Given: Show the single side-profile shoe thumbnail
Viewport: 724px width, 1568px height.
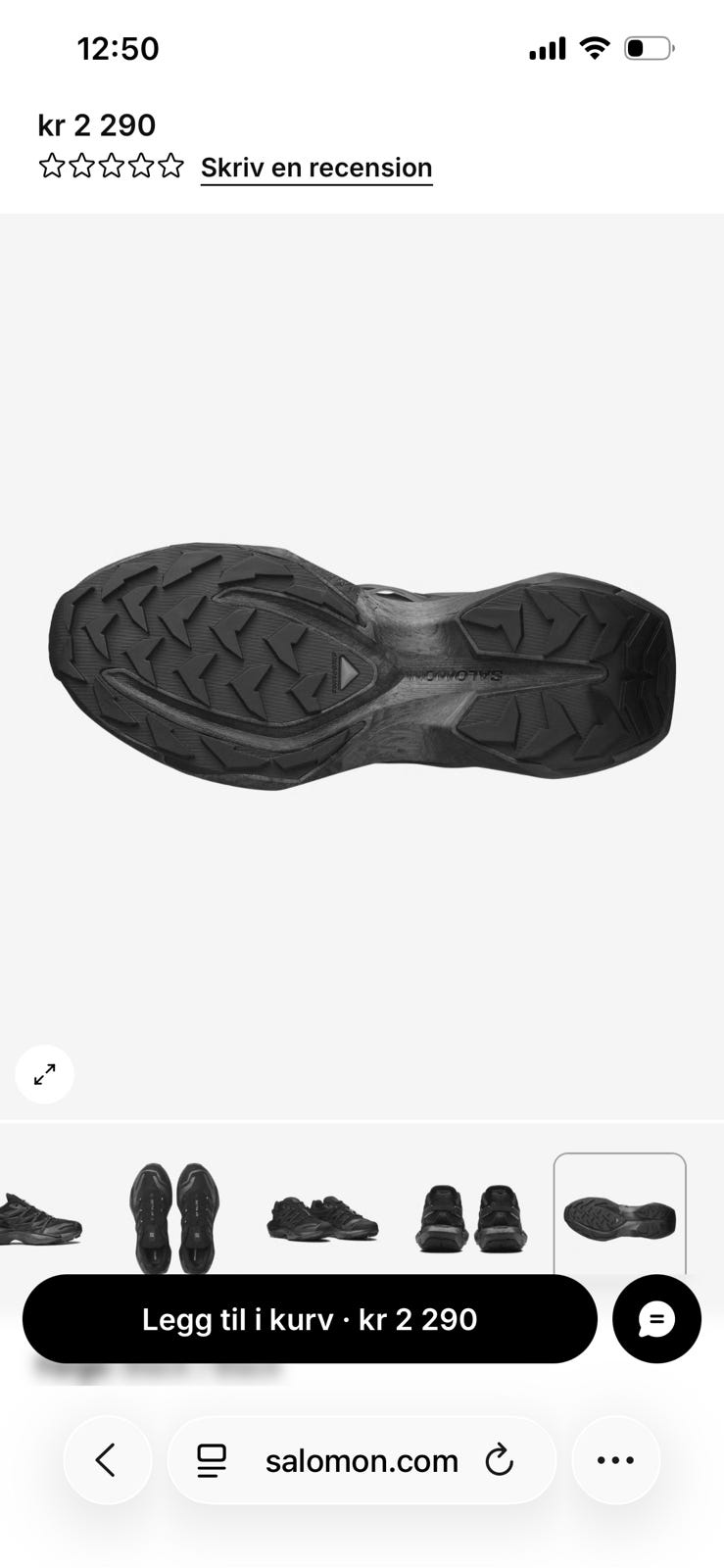Looking at the screenshot, I should click(39, 1216).
